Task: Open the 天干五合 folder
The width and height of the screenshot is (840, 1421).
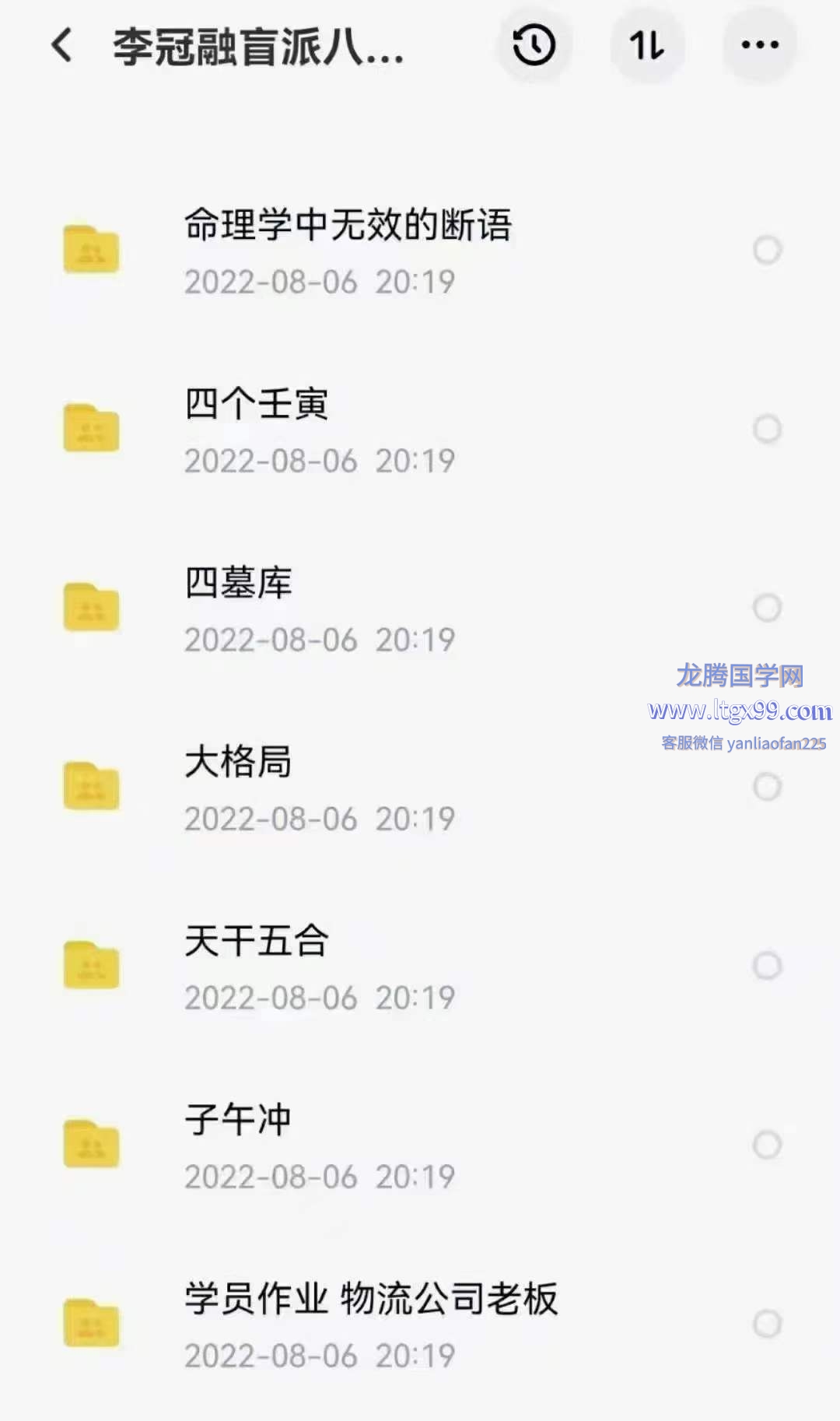Action: click(420, 967)
